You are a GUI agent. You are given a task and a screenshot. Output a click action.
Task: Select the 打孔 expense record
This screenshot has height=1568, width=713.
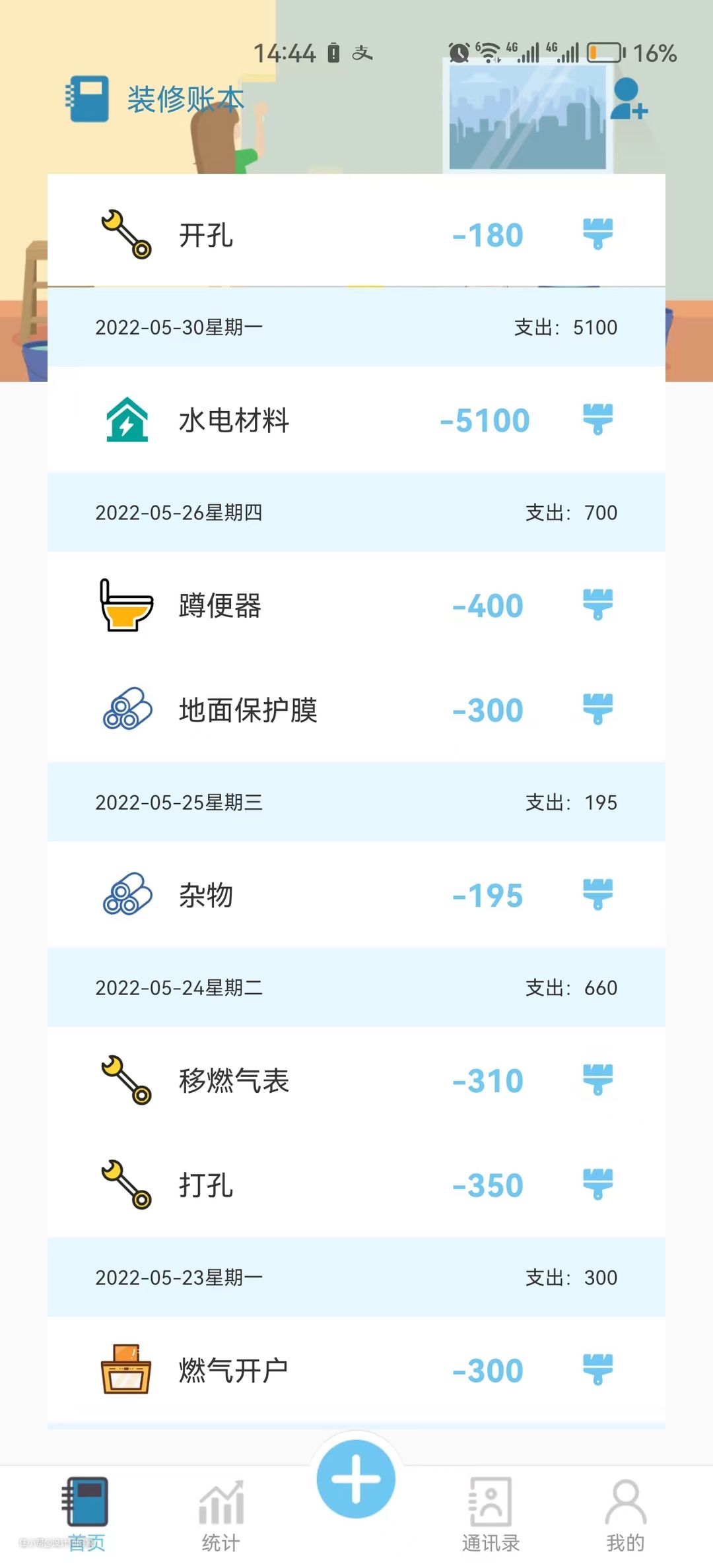tap(356, 1185)
